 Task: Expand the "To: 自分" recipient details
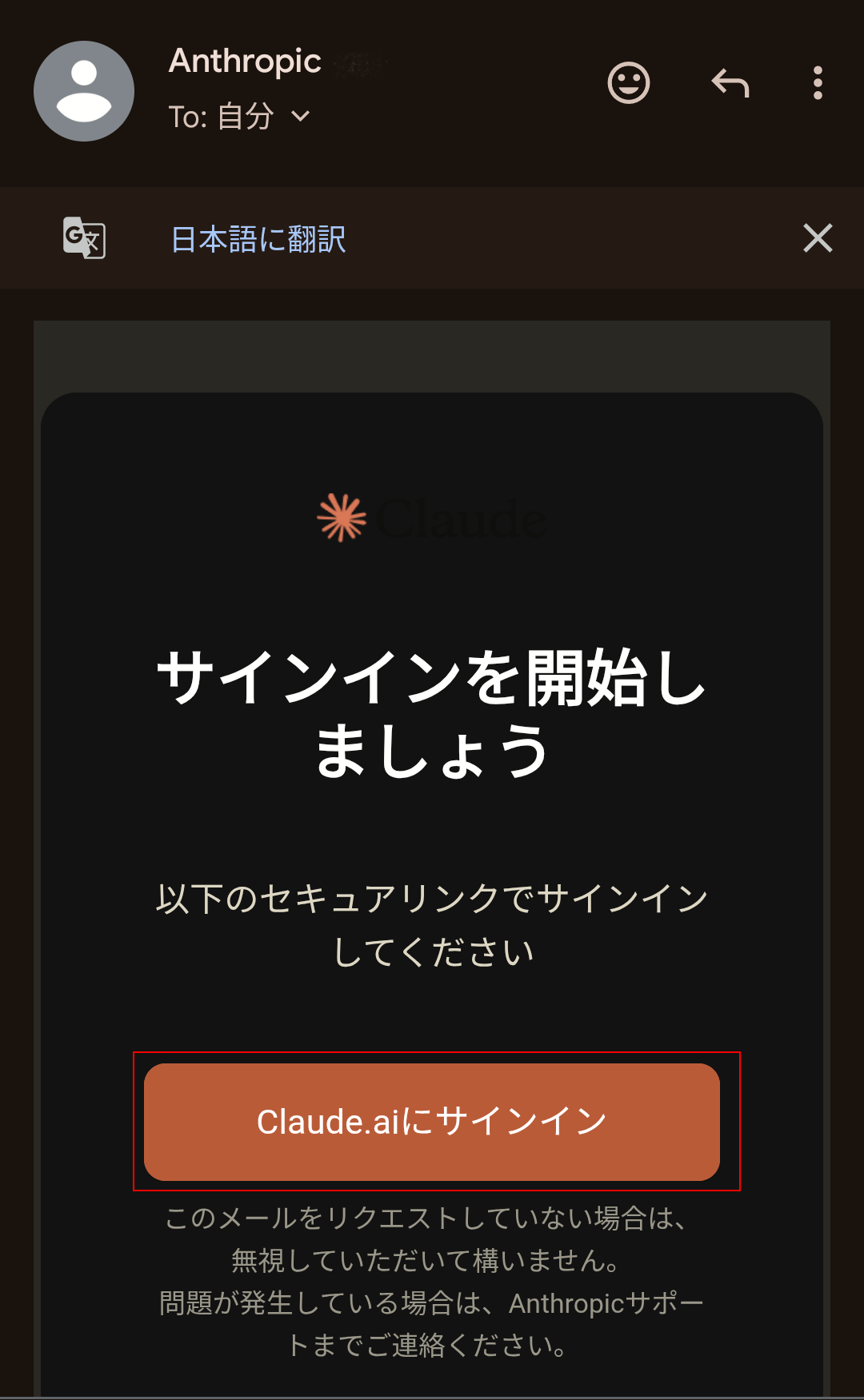click(x=299, y=117)
